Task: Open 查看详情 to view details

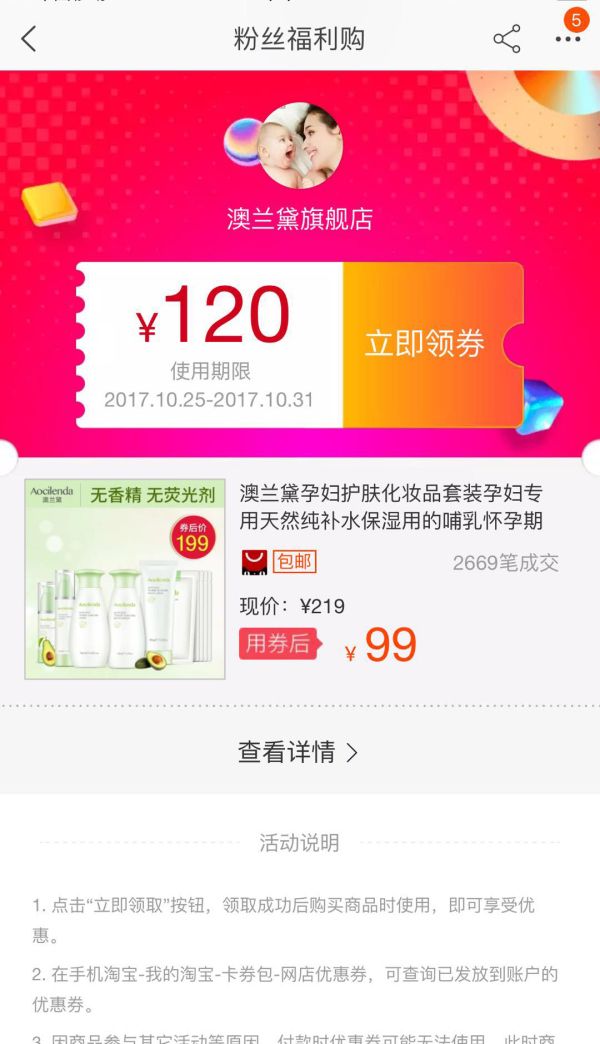Action: [300, 752]
